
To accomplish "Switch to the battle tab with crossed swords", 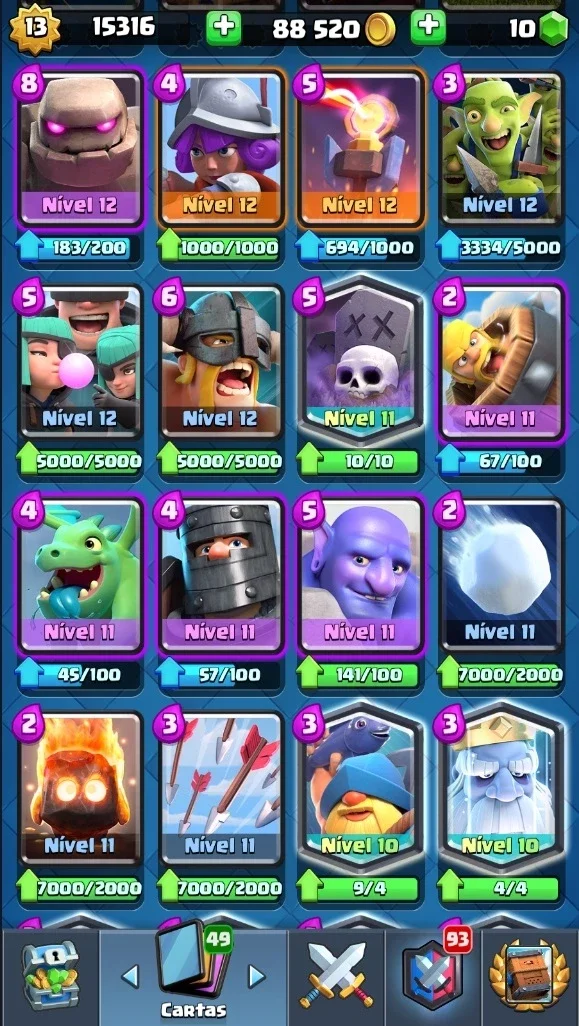I will click(x=338, y=976).
